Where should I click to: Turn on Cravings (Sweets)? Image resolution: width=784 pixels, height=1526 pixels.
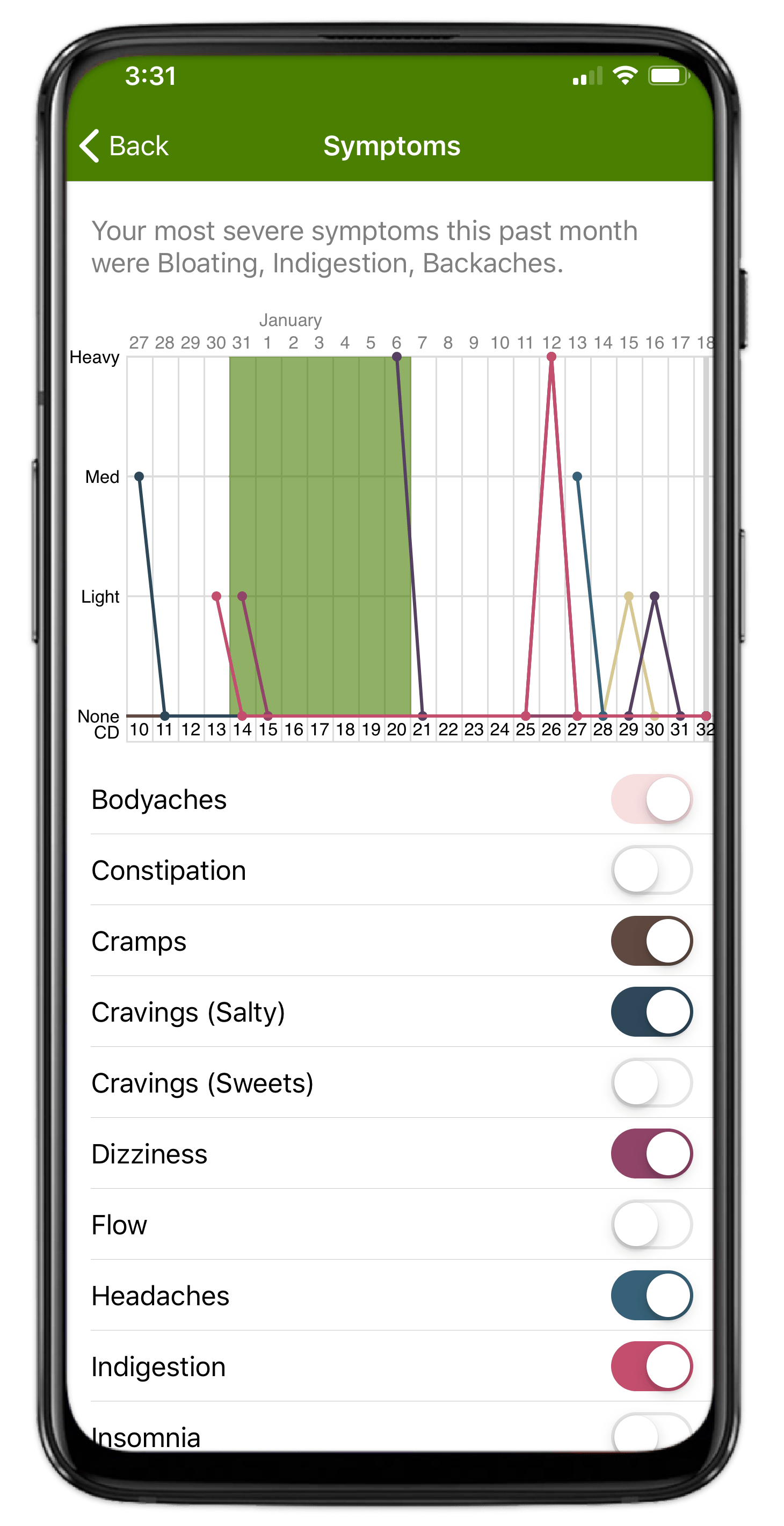pos(651,1082)
